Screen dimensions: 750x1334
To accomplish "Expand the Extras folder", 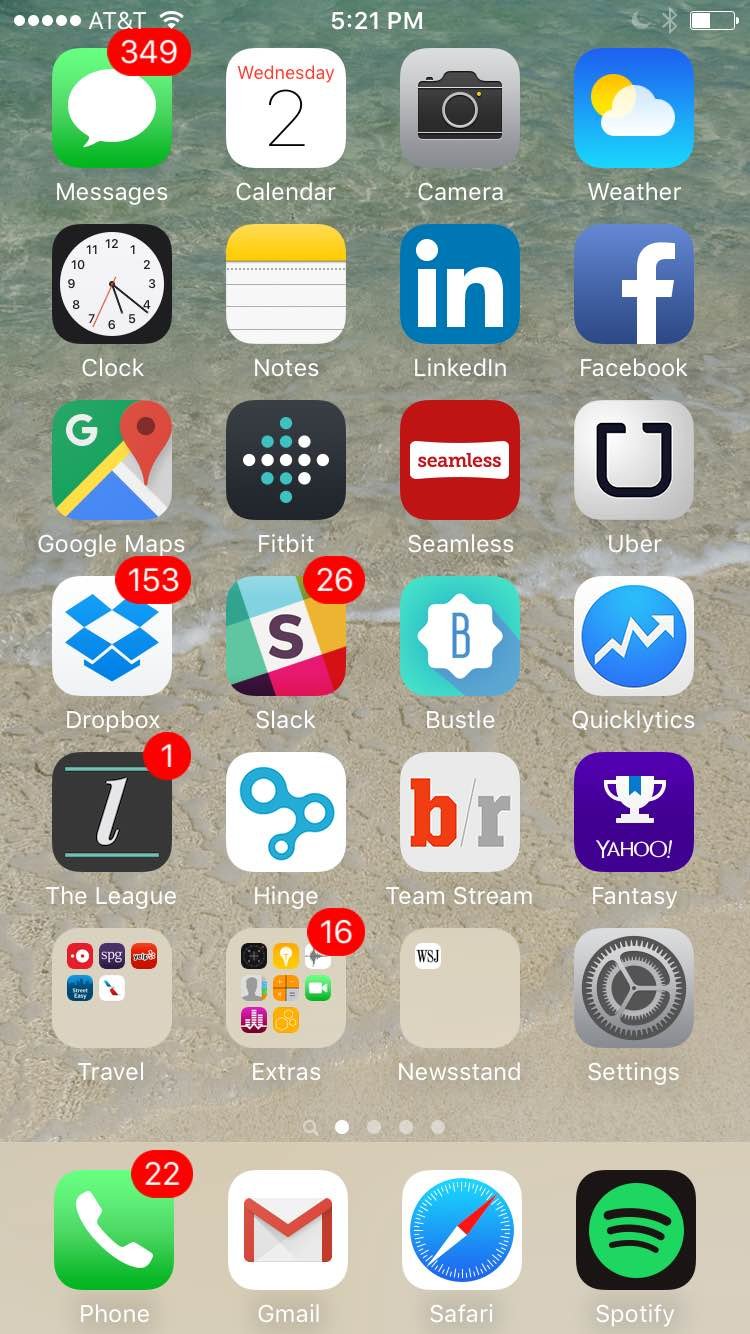I will point(286,988).
